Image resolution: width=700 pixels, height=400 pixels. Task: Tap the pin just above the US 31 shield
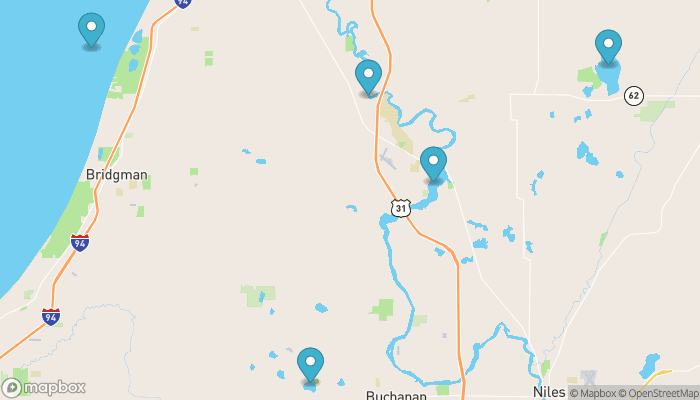pyautogui.click(x=433, y=164)
